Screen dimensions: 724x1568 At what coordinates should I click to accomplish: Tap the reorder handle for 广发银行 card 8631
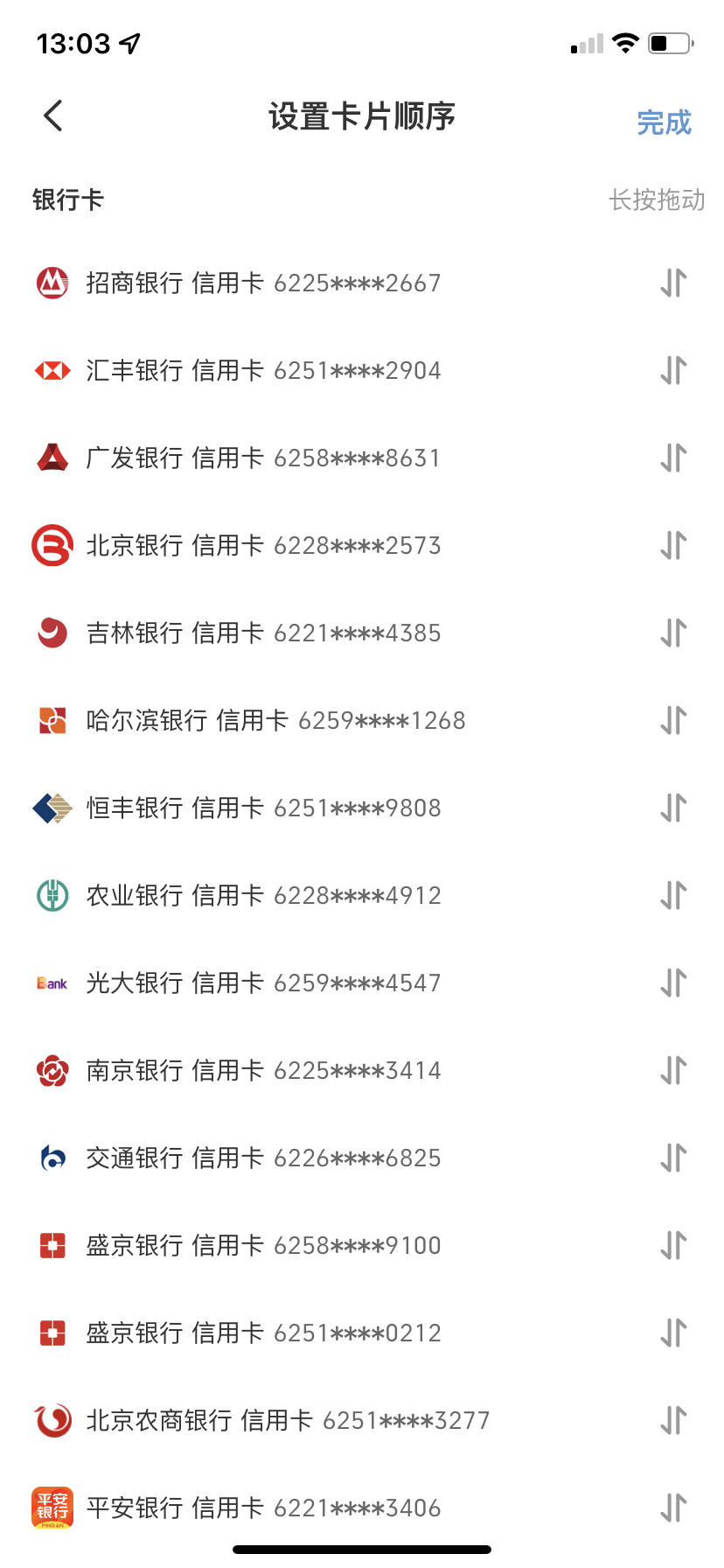click(x=673, y=458)
